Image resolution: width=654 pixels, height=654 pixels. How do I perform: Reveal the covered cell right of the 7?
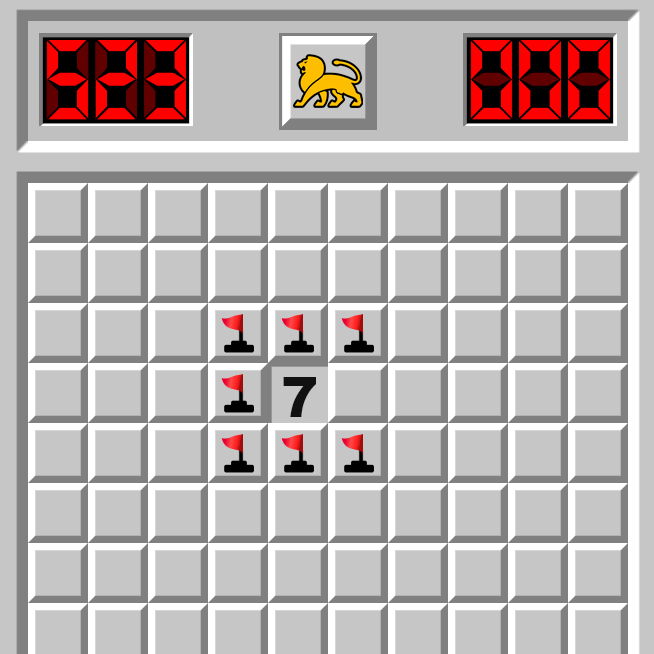tap(358, 394)
